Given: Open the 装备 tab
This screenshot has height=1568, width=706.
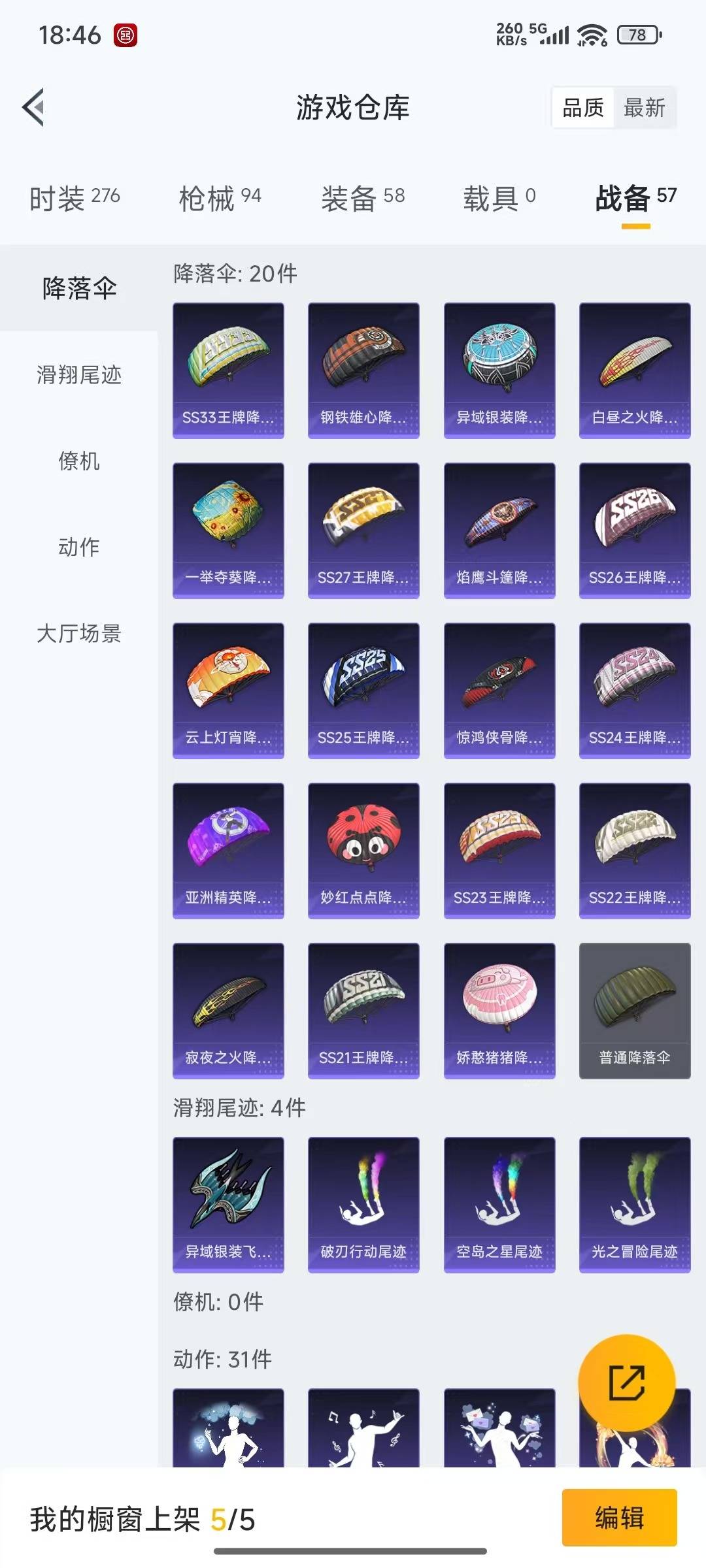Looking at the screenshot, I should point(363,198).
